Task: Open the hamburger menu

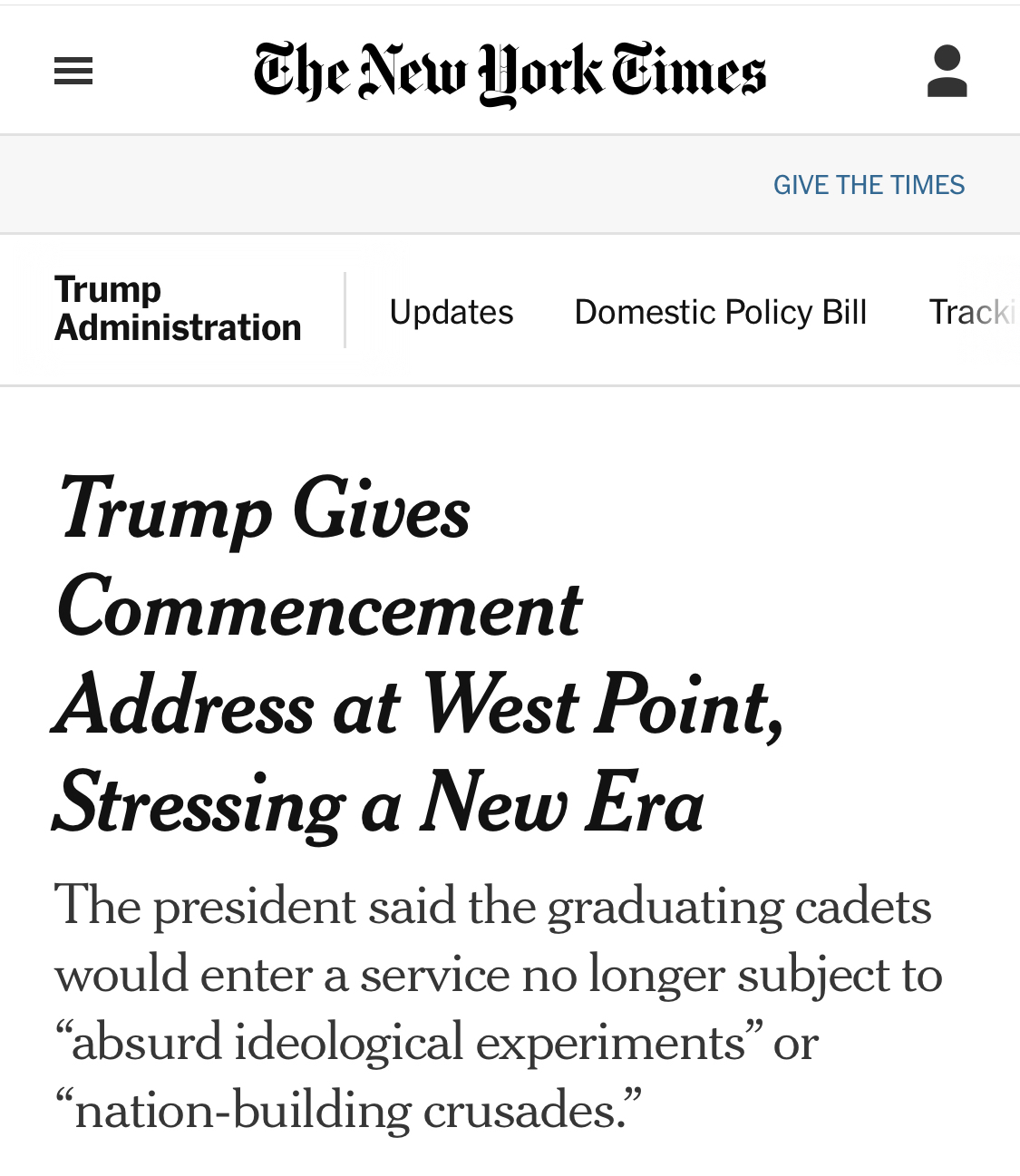Action: pyautogui.click(x=73, y=71)
